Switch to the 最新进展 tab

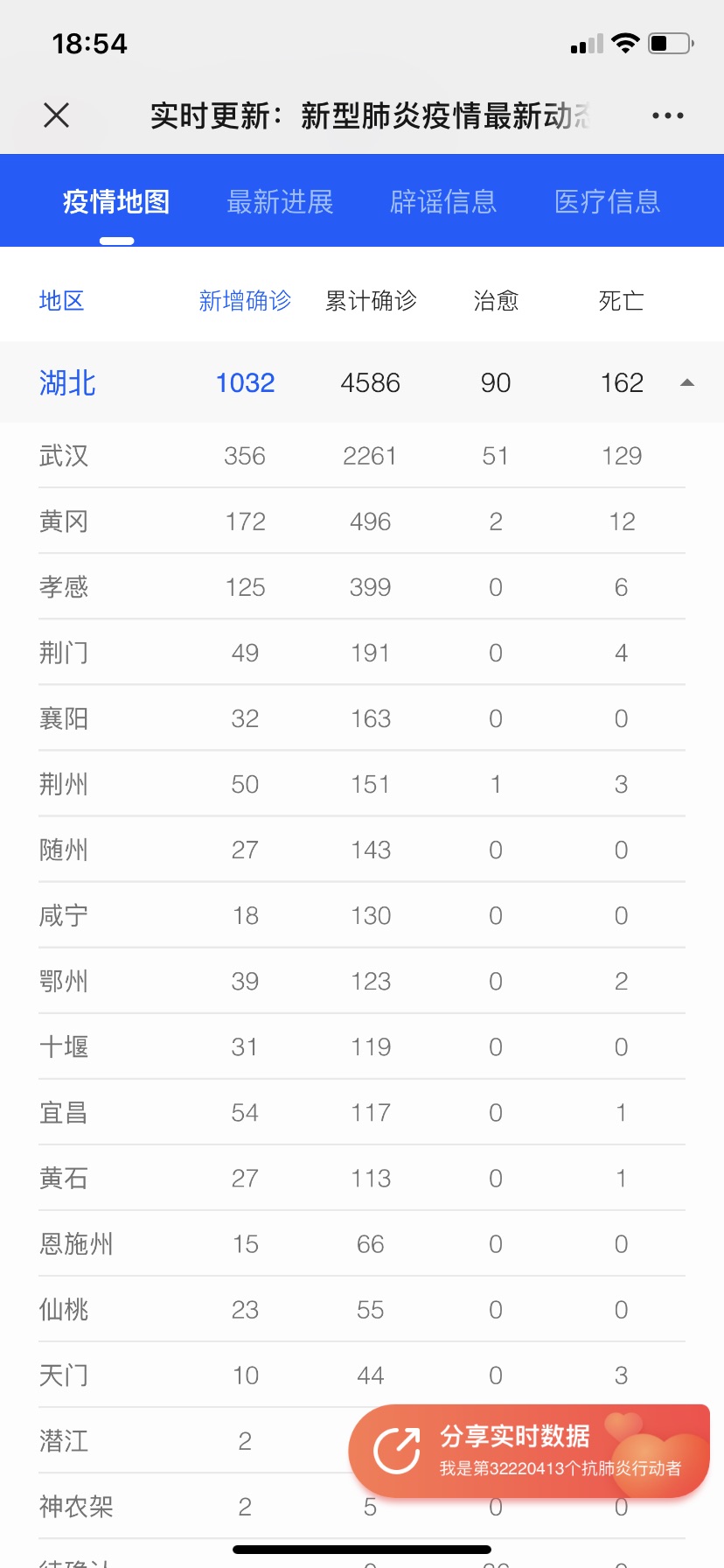(280, 202)
